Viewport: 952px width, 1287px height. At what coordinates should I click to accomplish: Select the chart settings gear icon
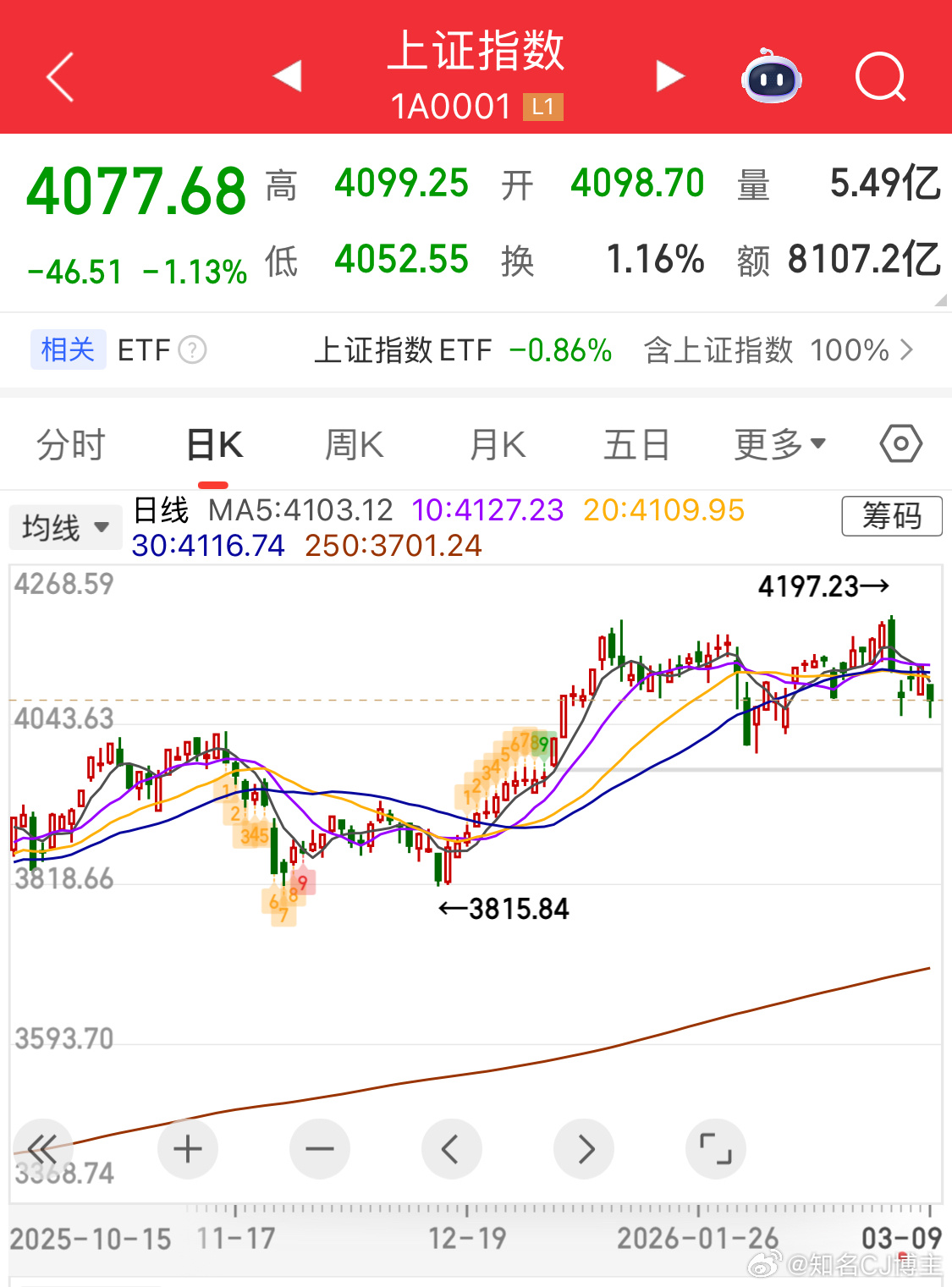[900, 443]
